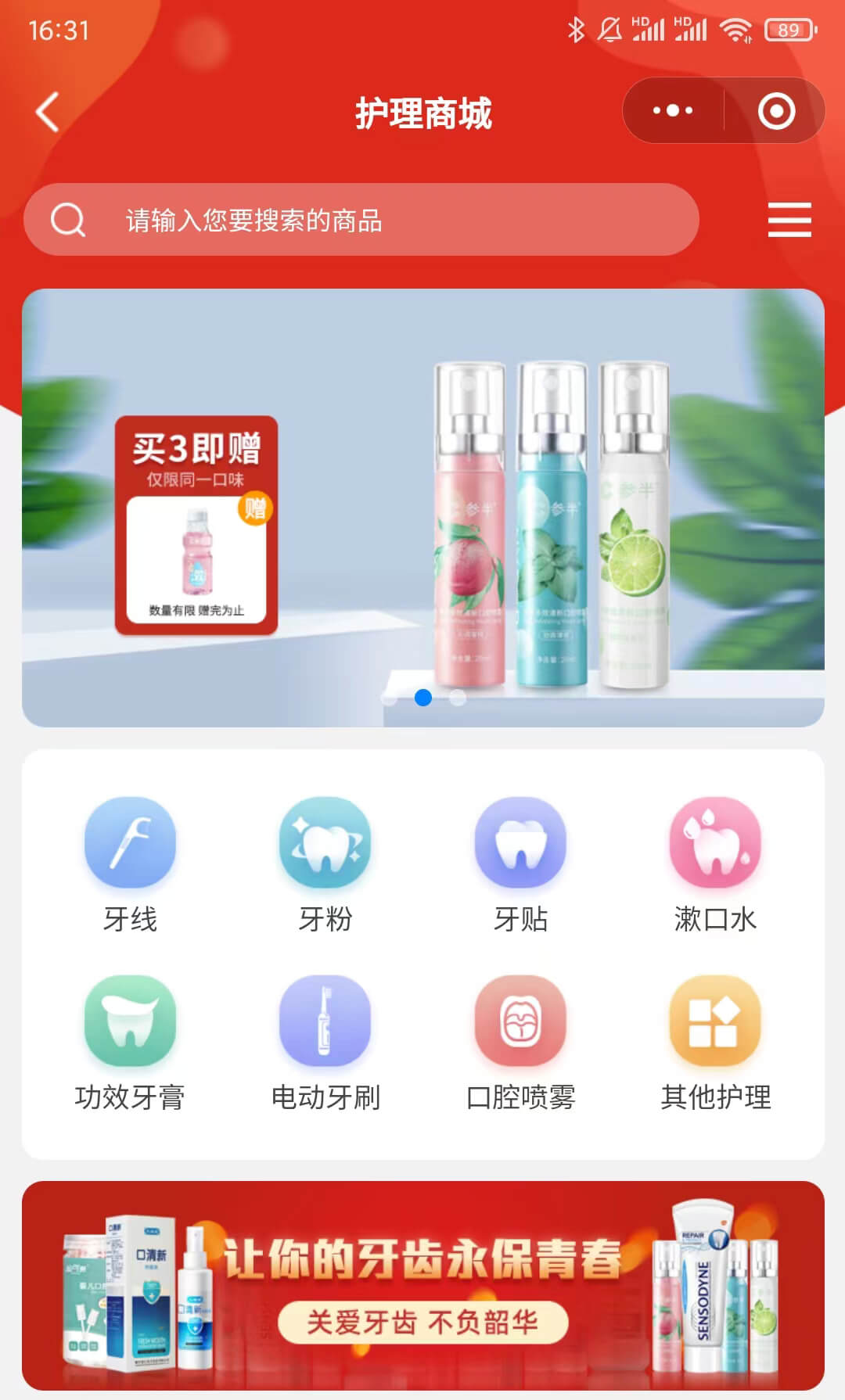Image resolution: width=845 pixels, height=1400 pixels.
Task: Close the mini program via circle icon
Action: click(776, 111)
